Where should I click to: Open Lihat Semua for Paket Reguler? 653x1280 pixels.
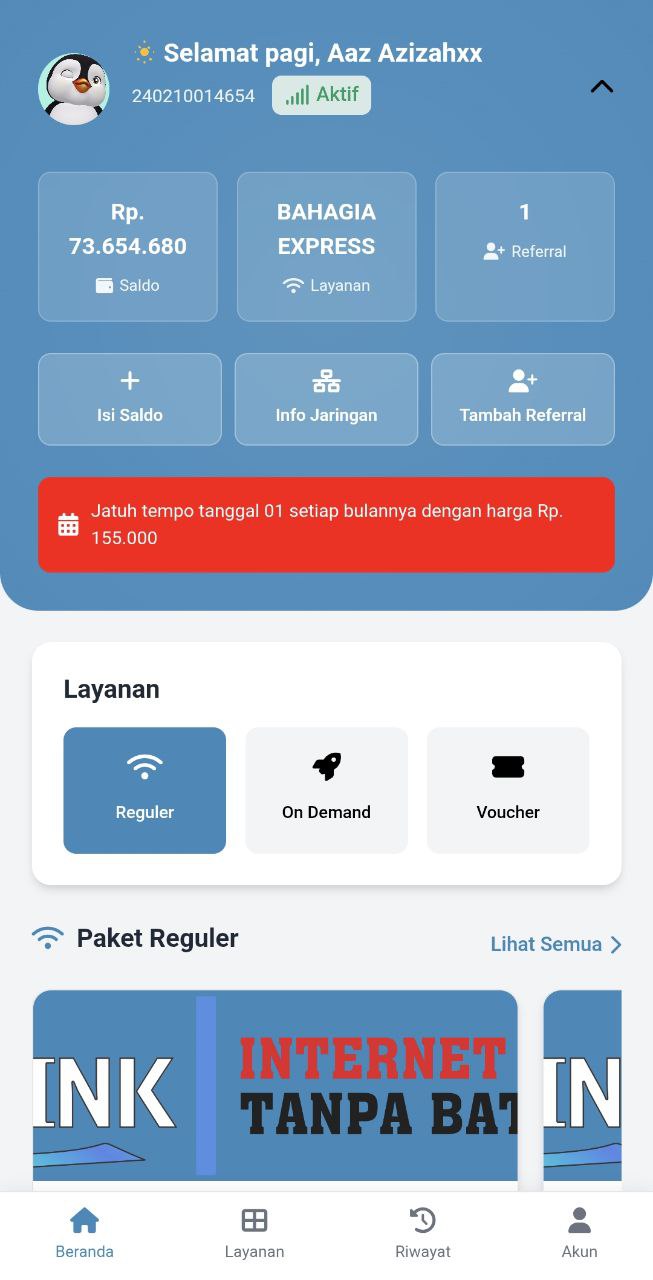pos(556,944)
